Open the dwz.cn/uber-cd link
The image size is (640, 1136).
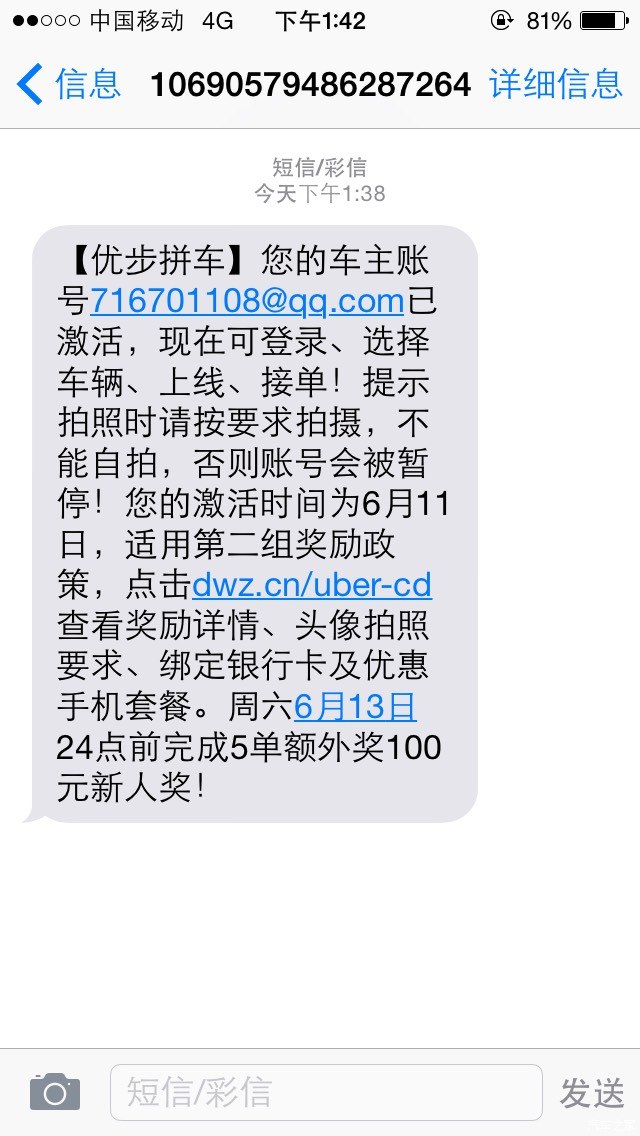[312, 585]
